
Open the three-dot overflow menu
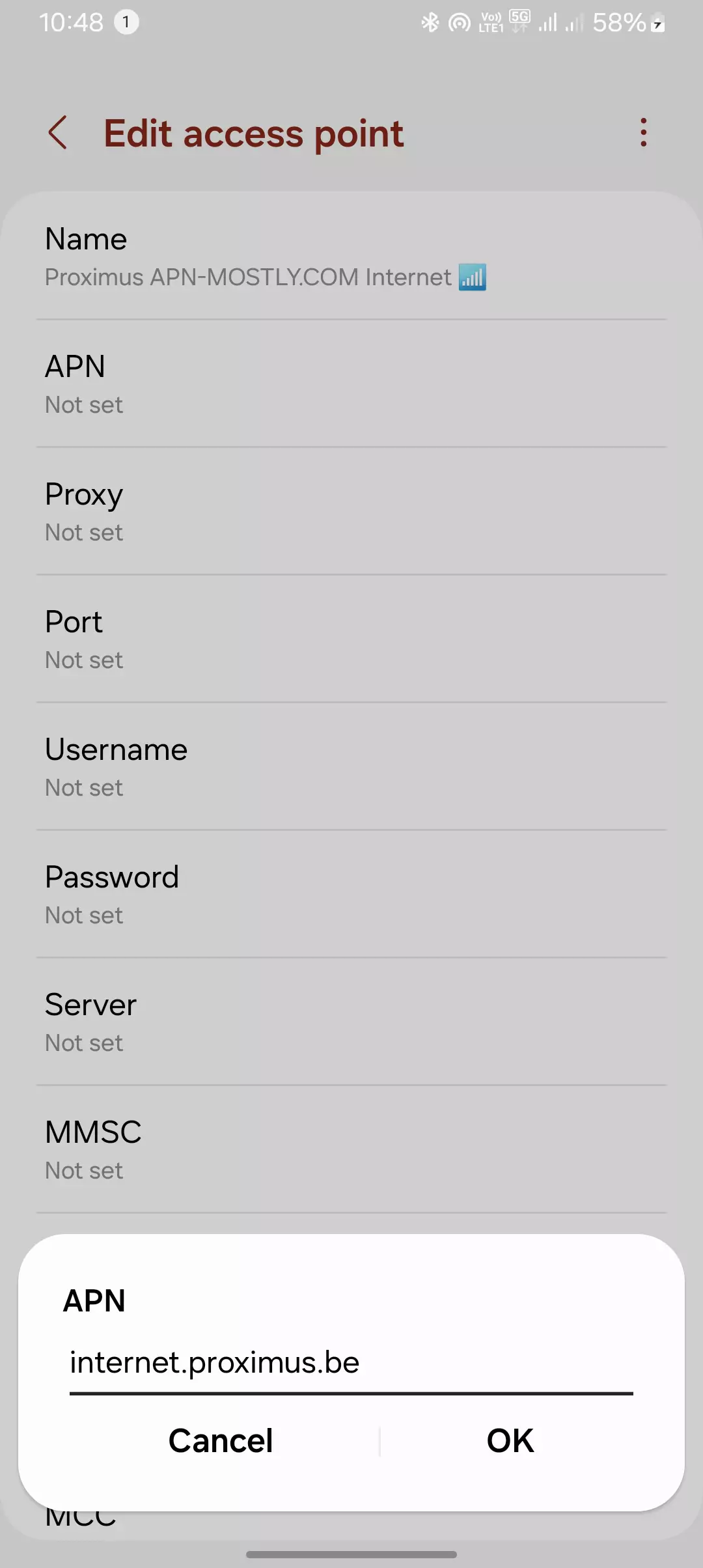(643, 133)
